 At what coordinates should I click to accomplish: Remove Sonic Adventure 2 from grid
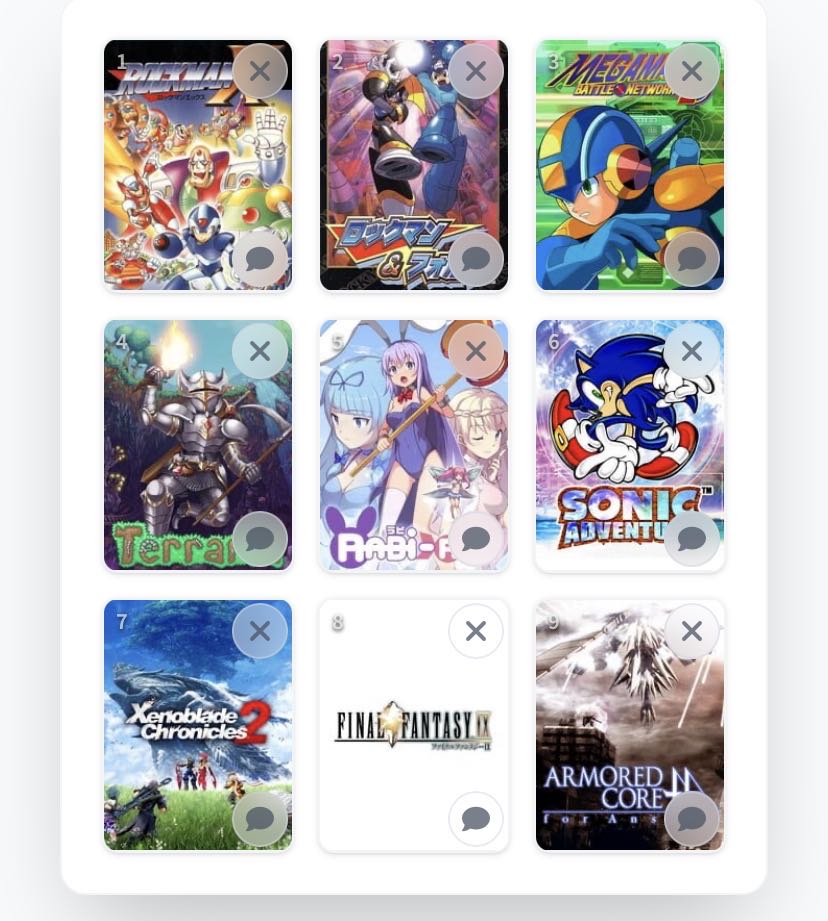pos(692,351)
